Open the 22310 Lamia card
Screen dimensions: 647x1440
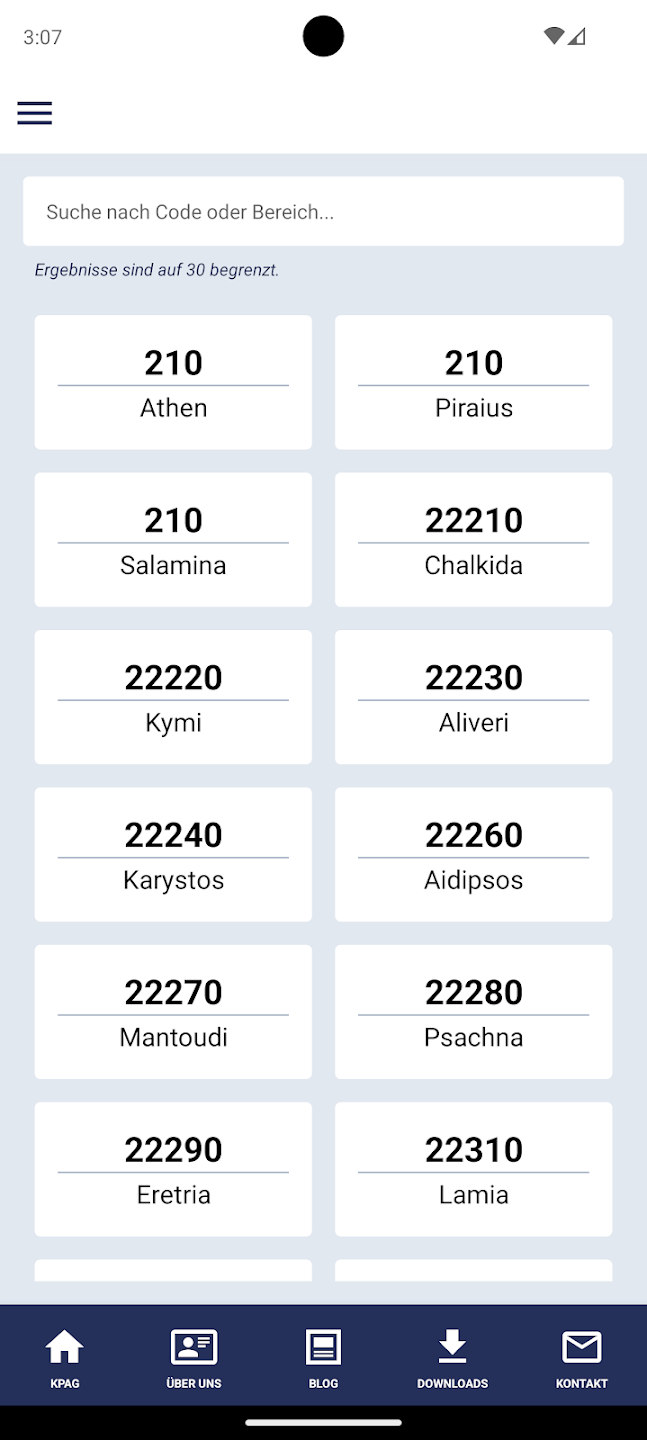point(473,1169)
